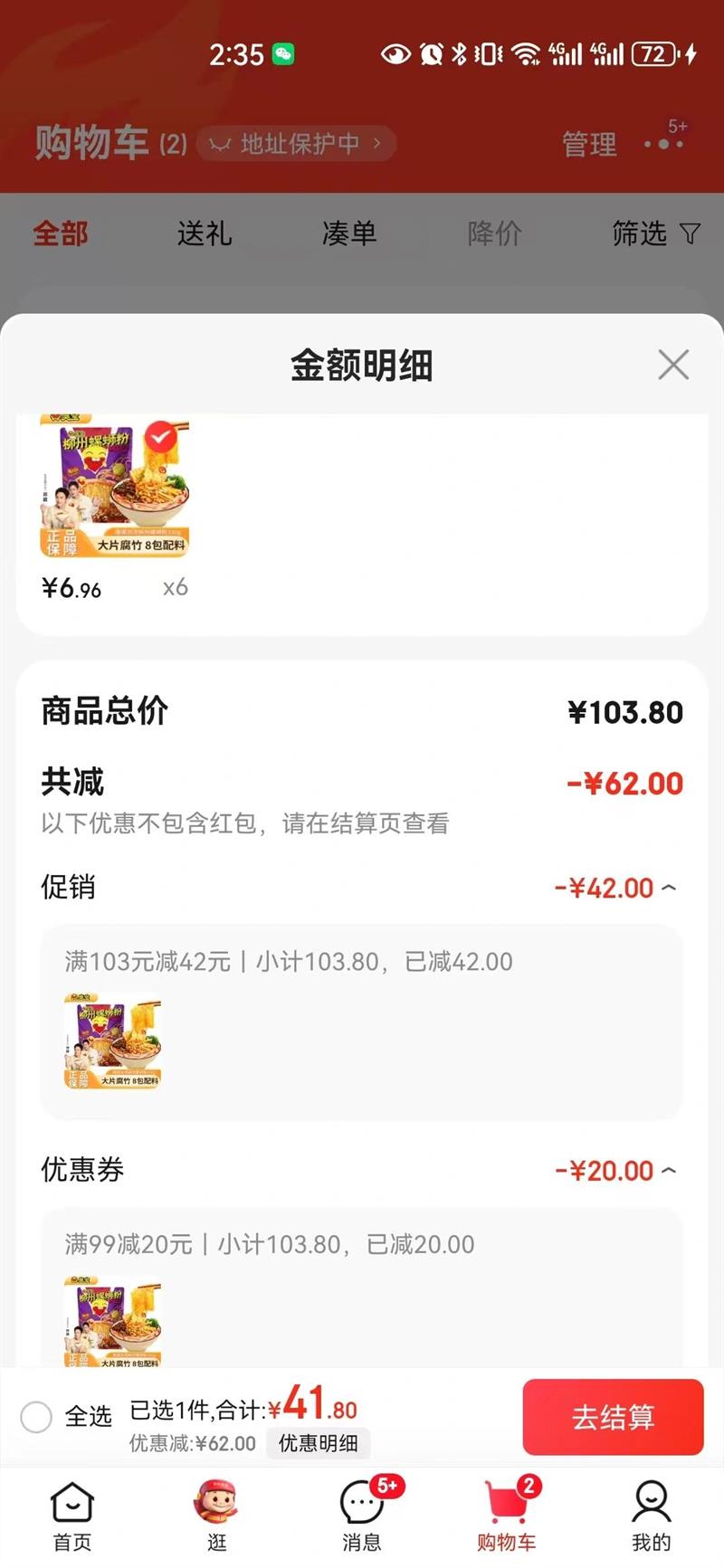Tap the 地址保护中 address chip

pyautogui.click(x=296, y=144)
